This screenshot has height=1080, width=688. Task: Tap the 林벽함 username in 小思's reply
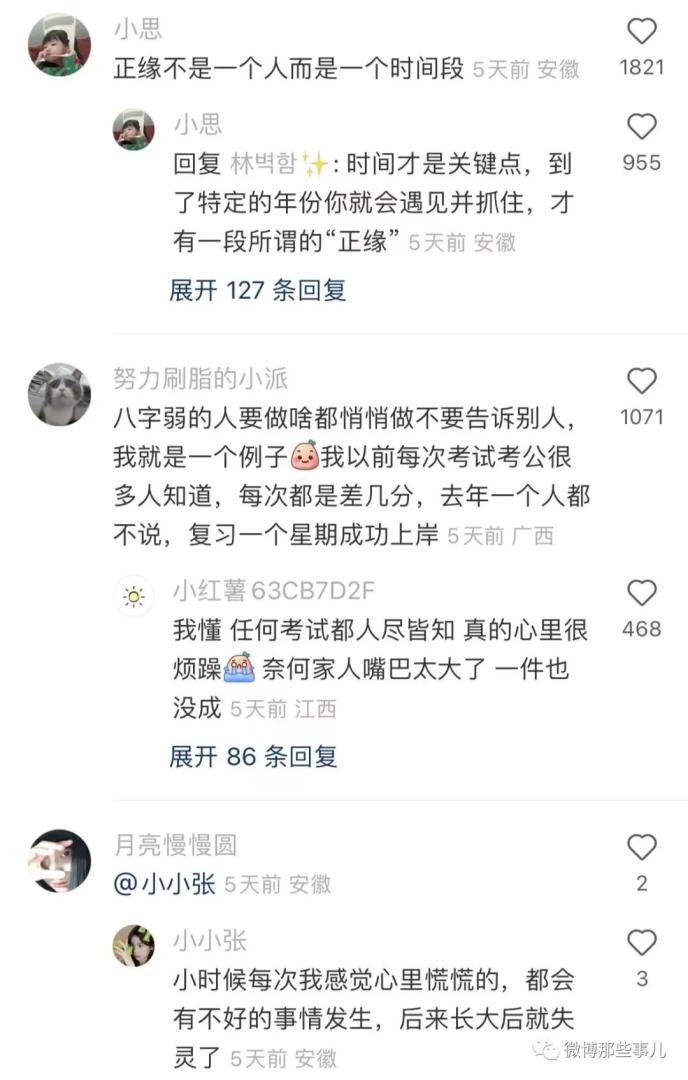(x=264, y=163)
